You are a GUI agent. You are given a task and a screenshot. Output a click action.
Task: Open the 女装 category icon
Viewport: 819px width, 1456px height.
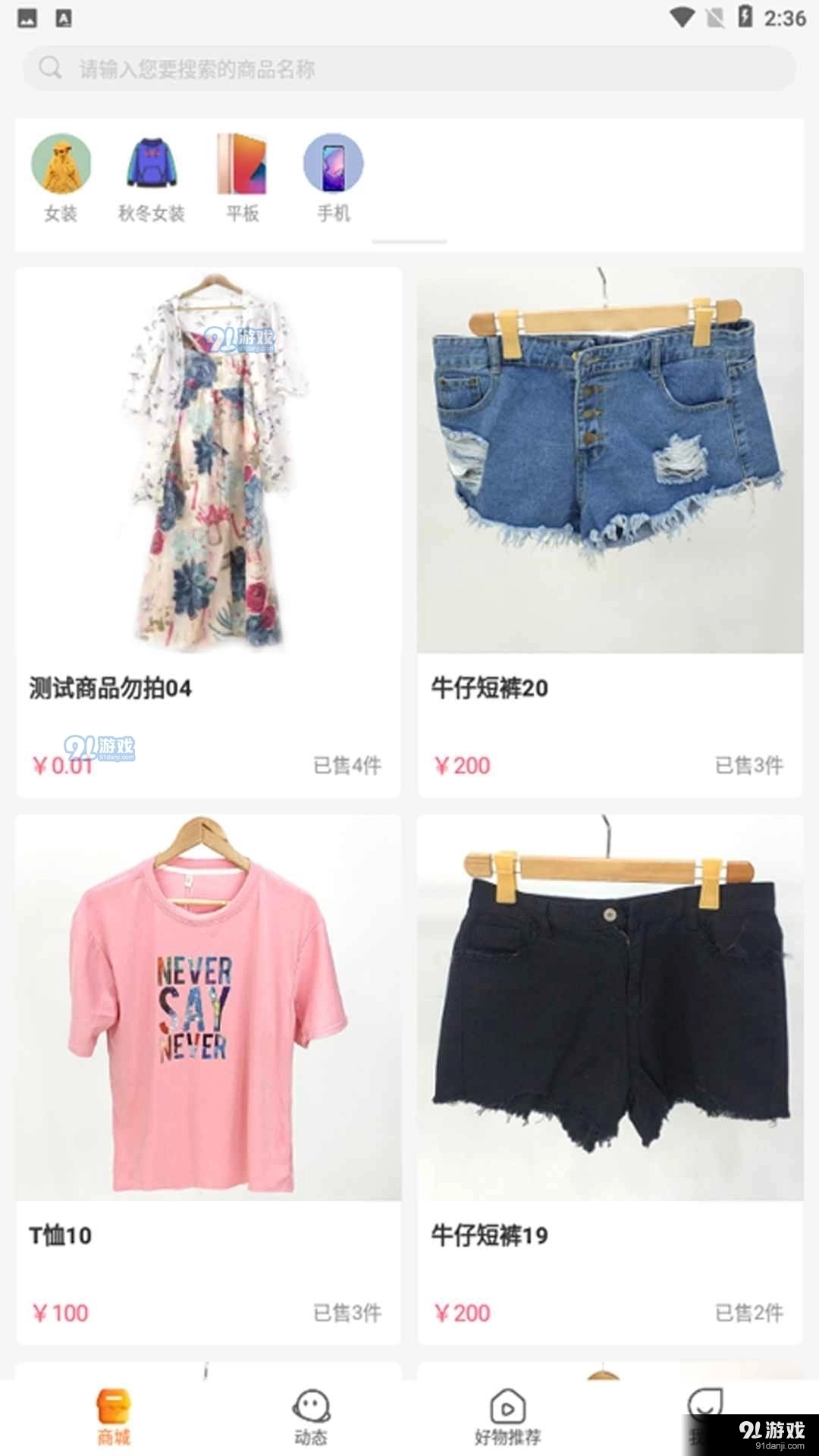(x=61, y=162)
